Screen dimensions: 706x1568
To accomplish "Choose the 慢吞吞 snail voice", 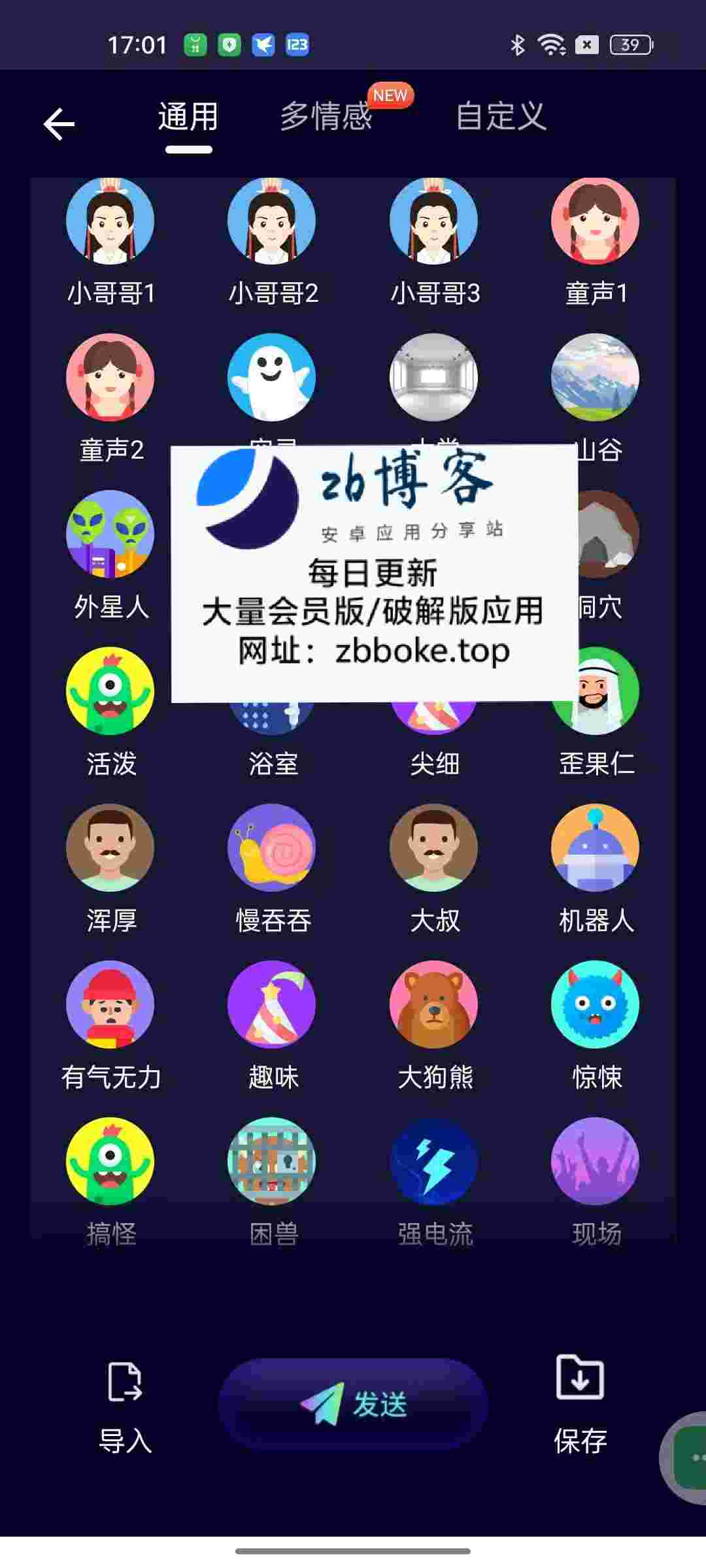I will tap(272, 849).
